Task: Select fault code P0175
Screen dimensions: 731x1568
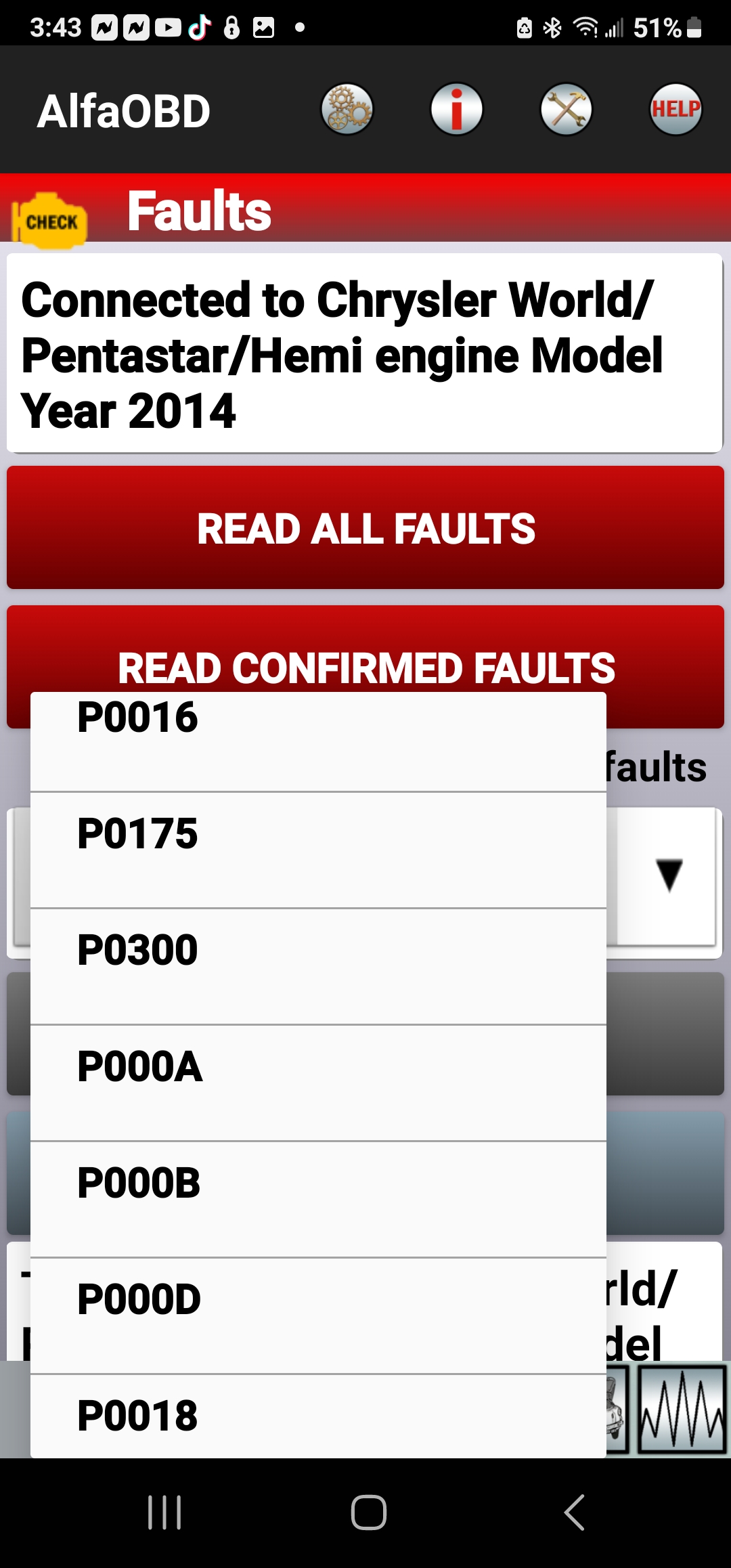Action: [318, 850]
